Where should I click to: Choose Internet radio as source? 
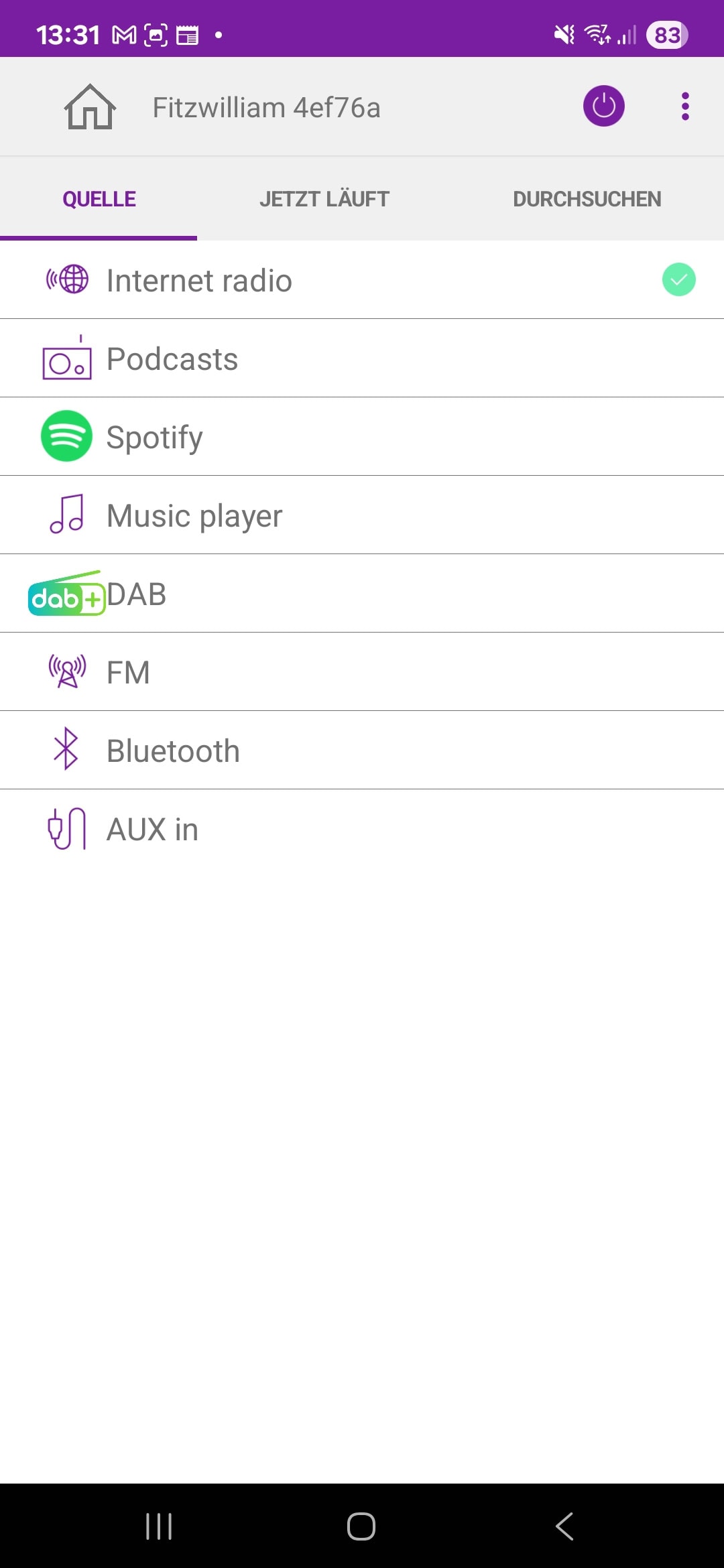click(362, 280)
